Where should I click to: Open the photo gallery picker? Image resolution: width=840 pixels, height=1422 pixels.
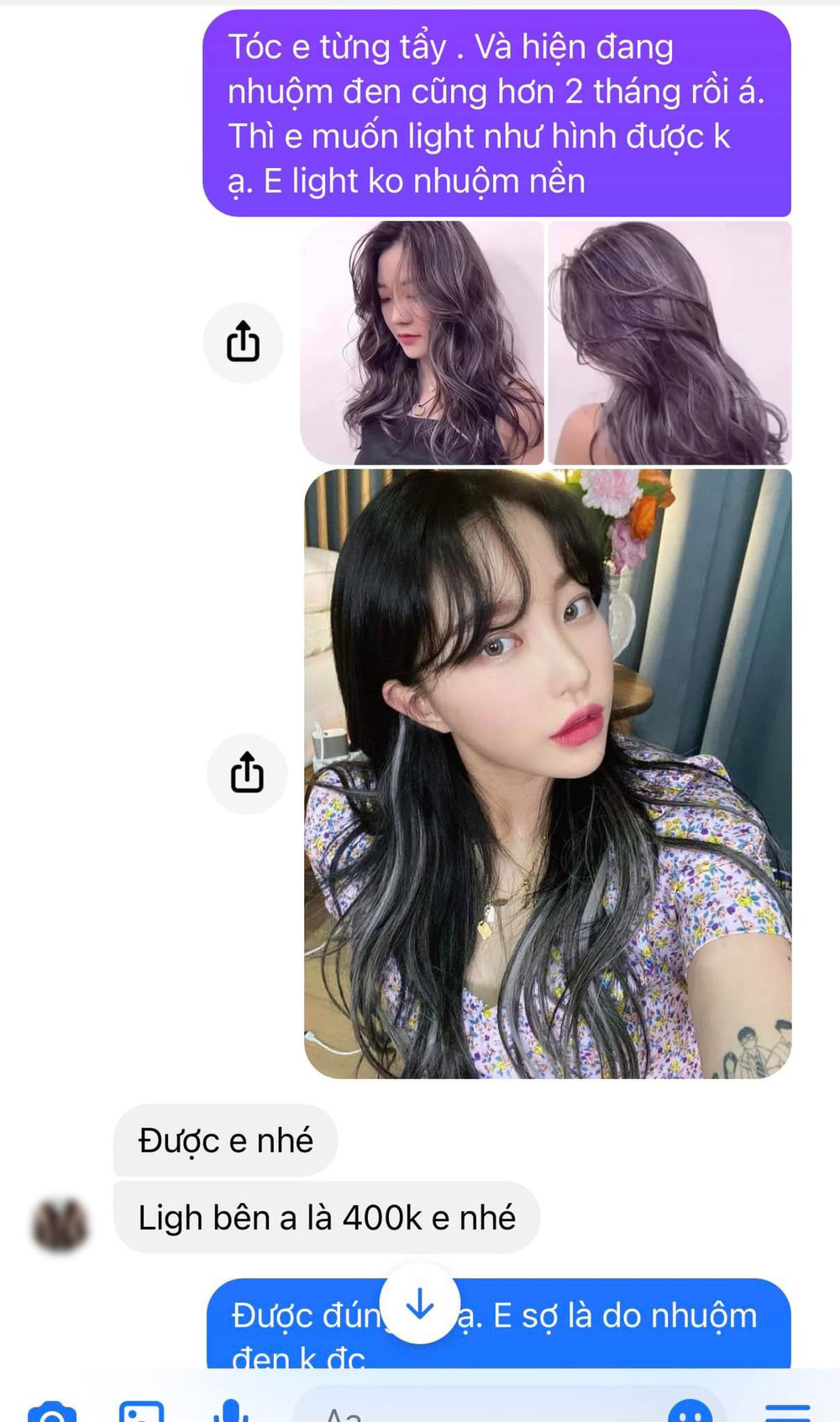[x=141, y=1412]
